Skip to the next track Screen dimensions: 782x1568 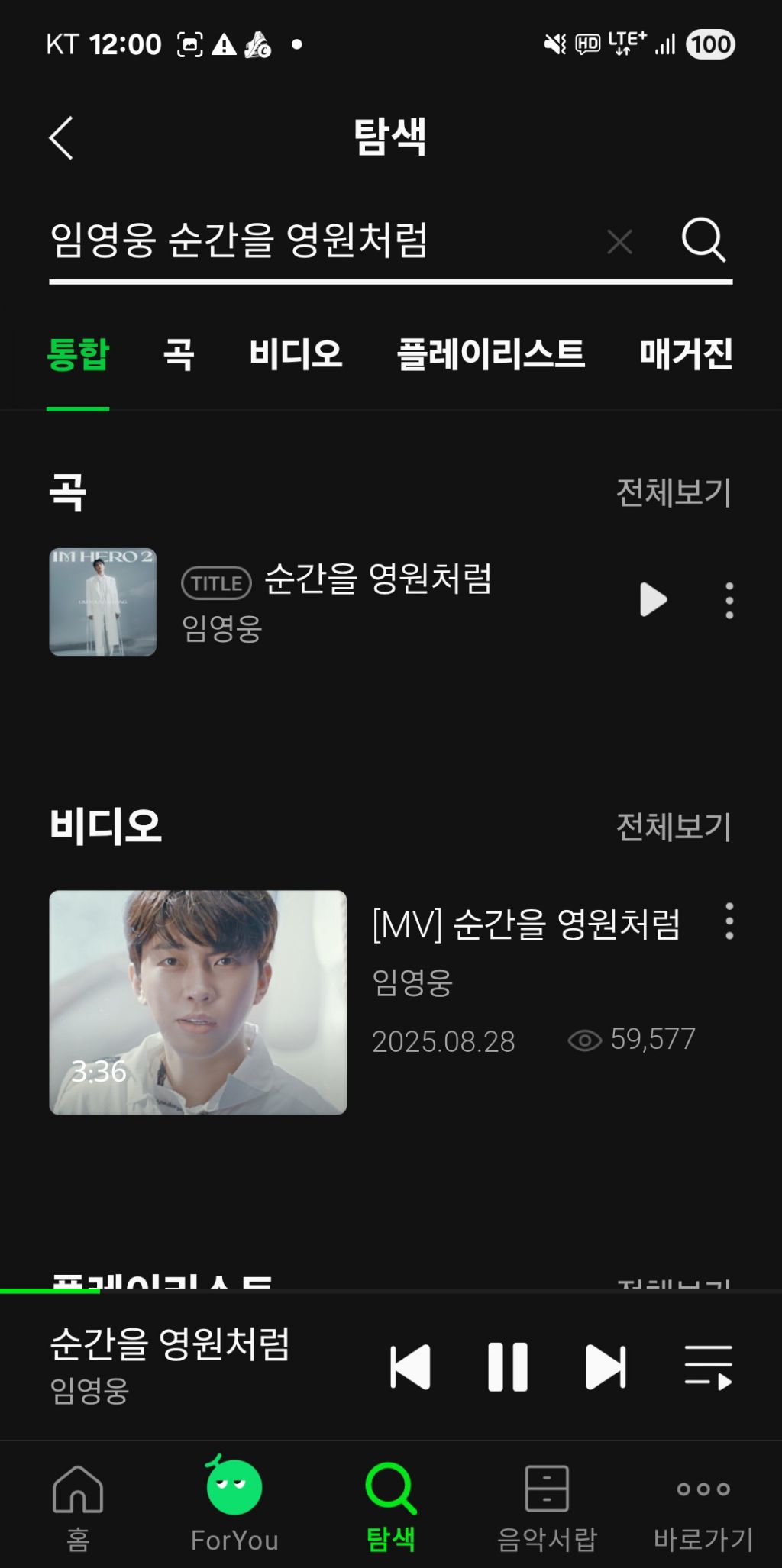tap(606, 1366)
